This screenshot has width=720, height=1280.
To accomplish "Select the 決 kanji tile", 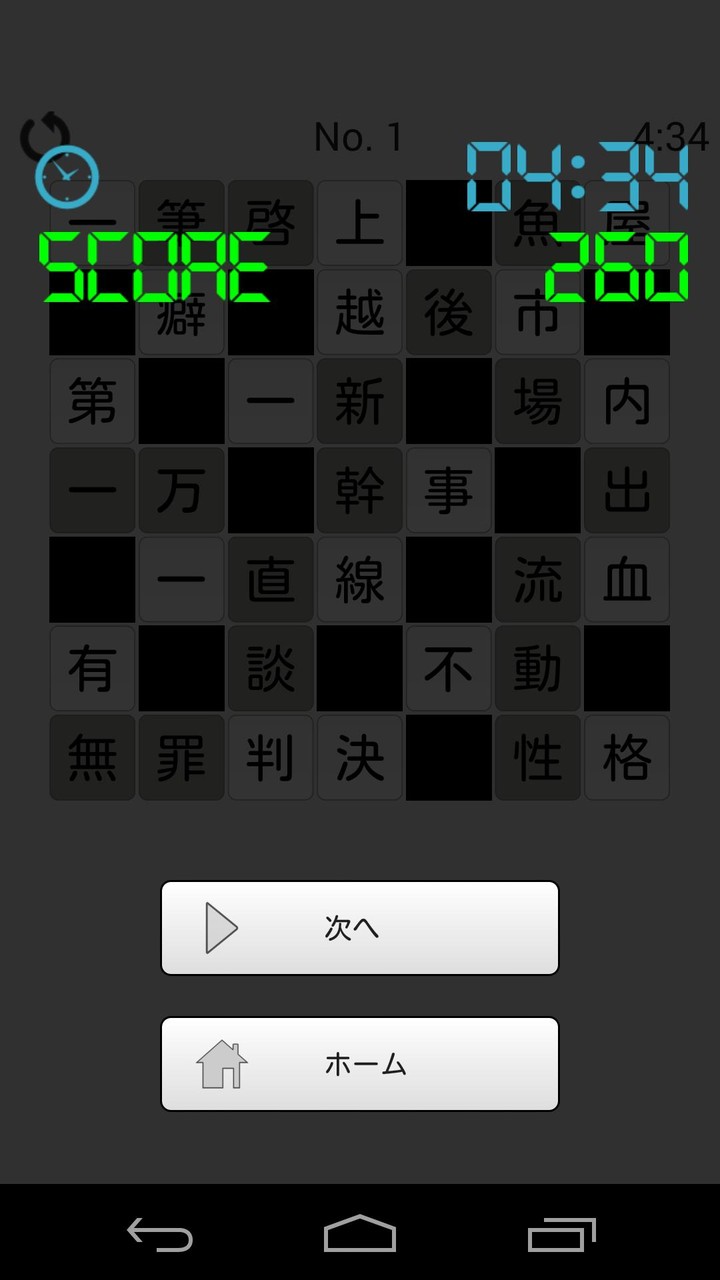I will [x=360, y=758].
